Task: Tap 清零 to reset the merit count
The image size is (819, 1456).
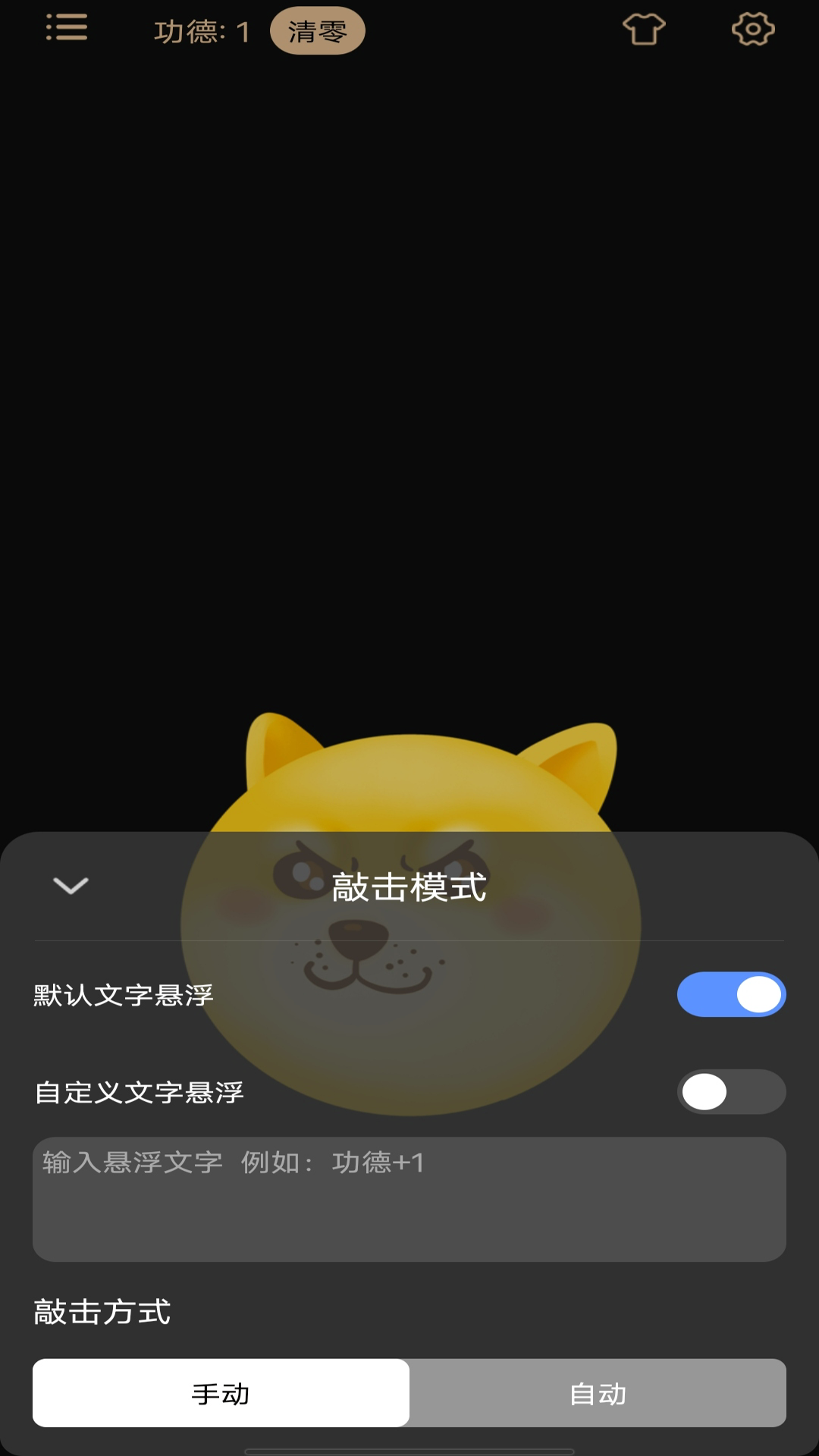Action: click(x=319, y=30)
